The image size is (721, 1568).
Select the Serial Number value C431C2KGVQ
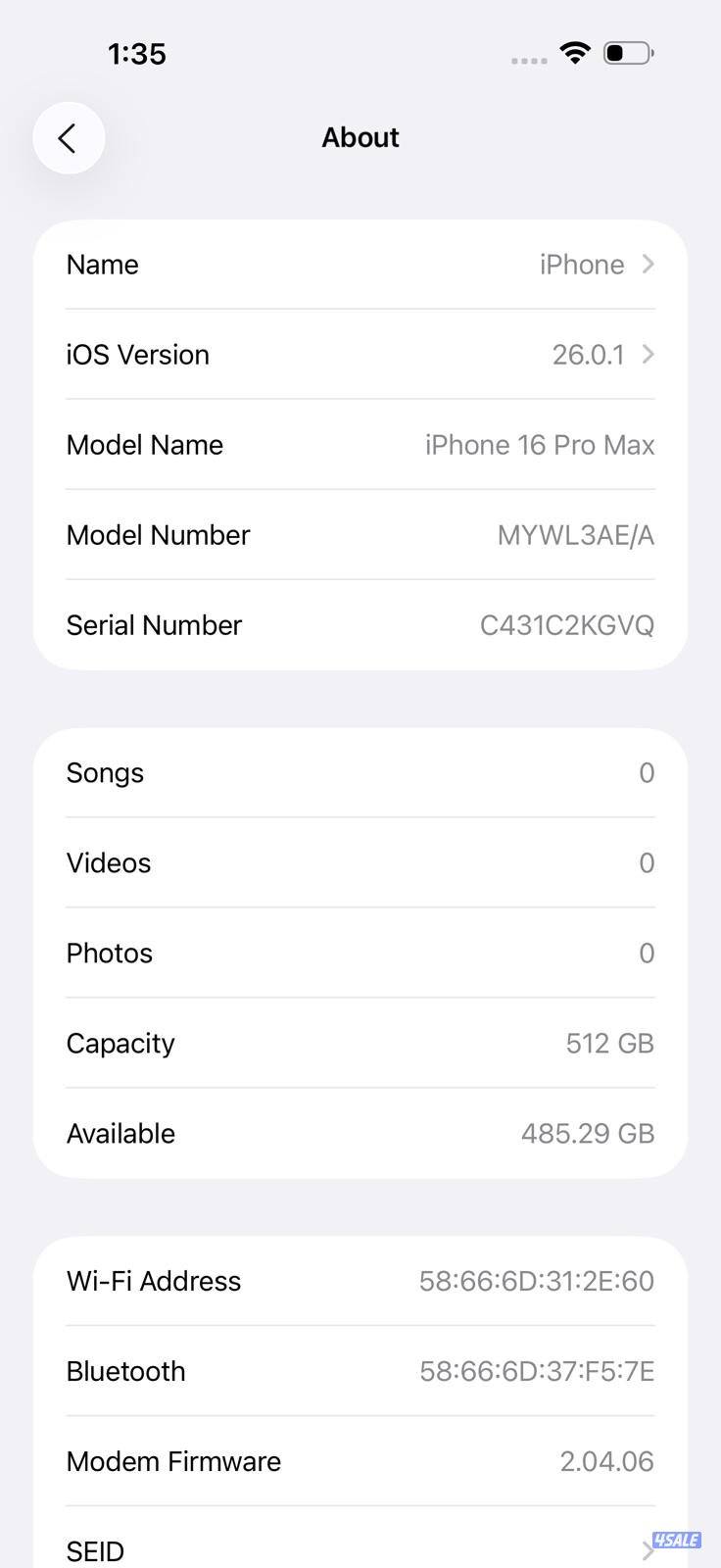coord(568,624)
